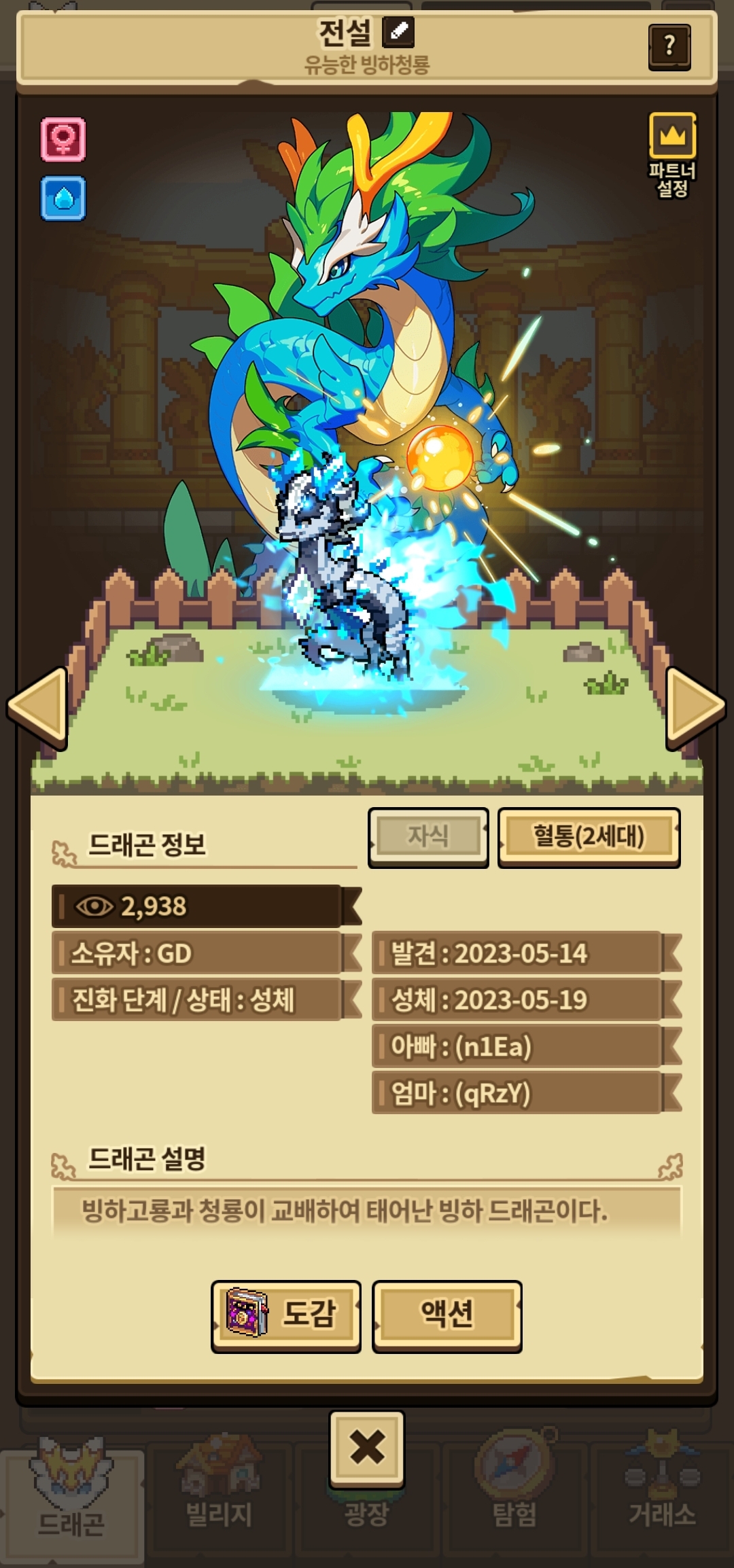Open the help question mark
The height and width of the screenshot is (1568, 734).
click(669, 47)
